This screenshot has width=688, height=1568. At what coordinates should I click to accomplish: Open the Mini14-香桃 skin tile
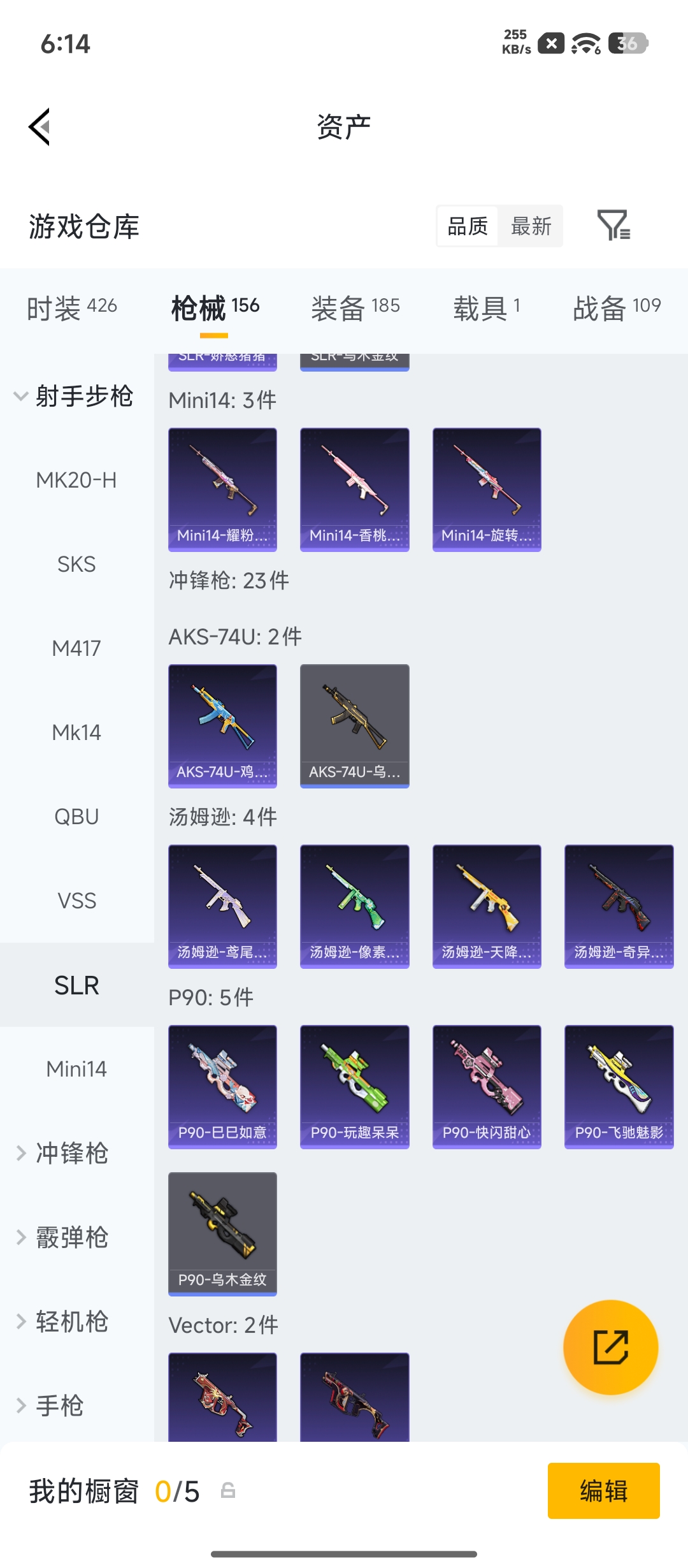coord(355,490)
